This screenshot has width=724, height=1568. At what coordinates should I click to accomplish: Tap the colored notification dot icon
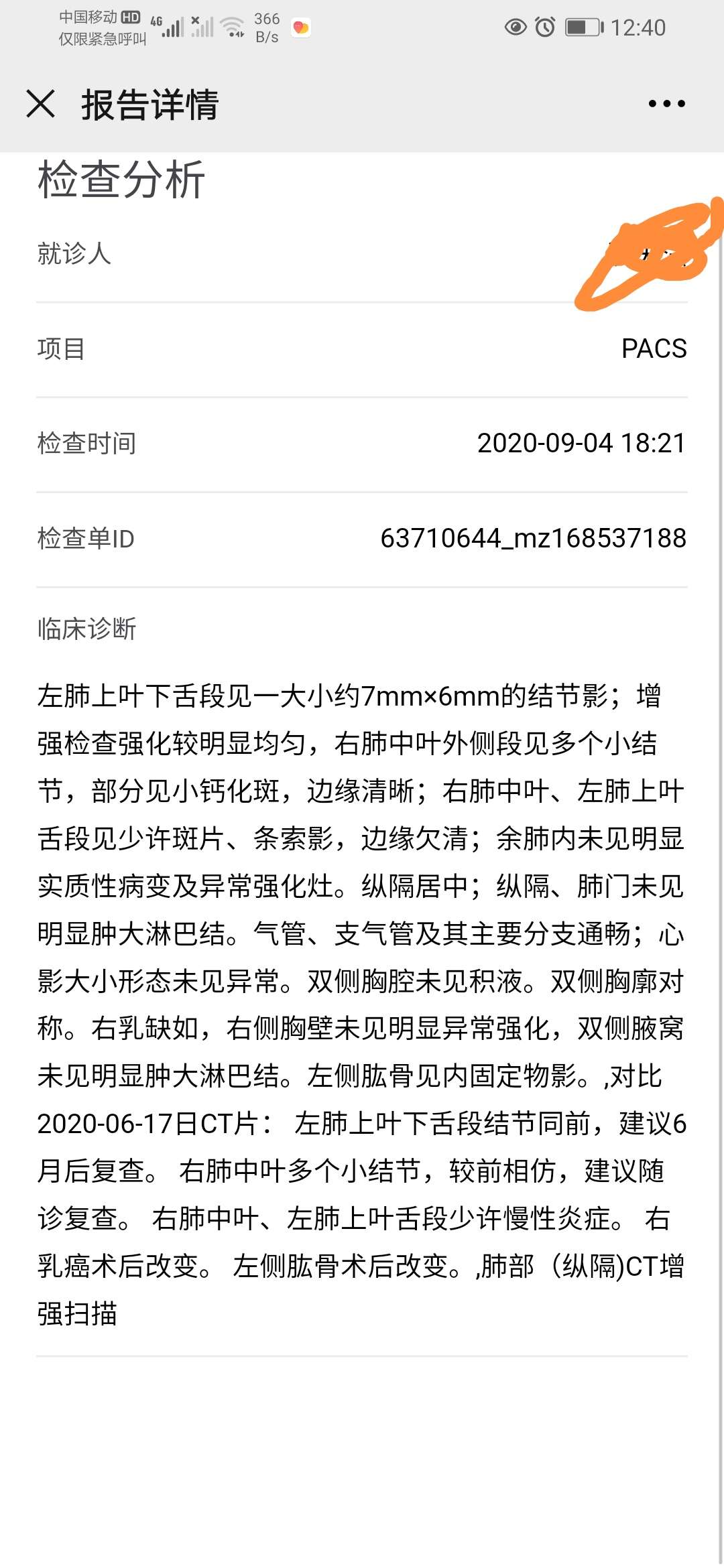click(x=300, y=28)
